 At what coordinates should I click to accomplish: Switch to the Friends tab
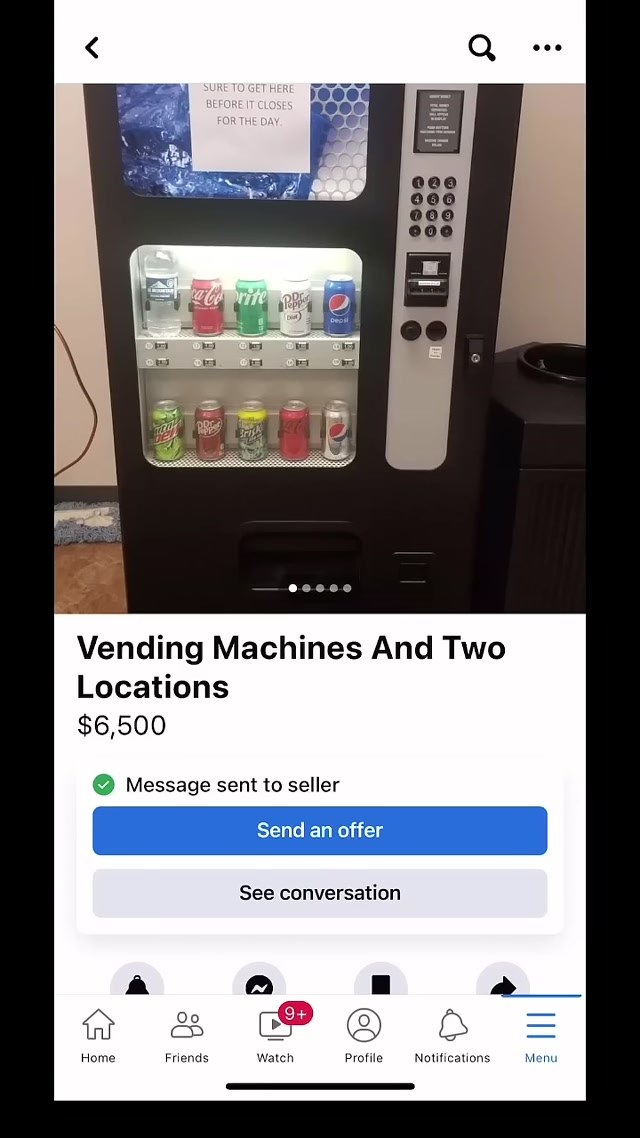click(x=187, y=1036)
